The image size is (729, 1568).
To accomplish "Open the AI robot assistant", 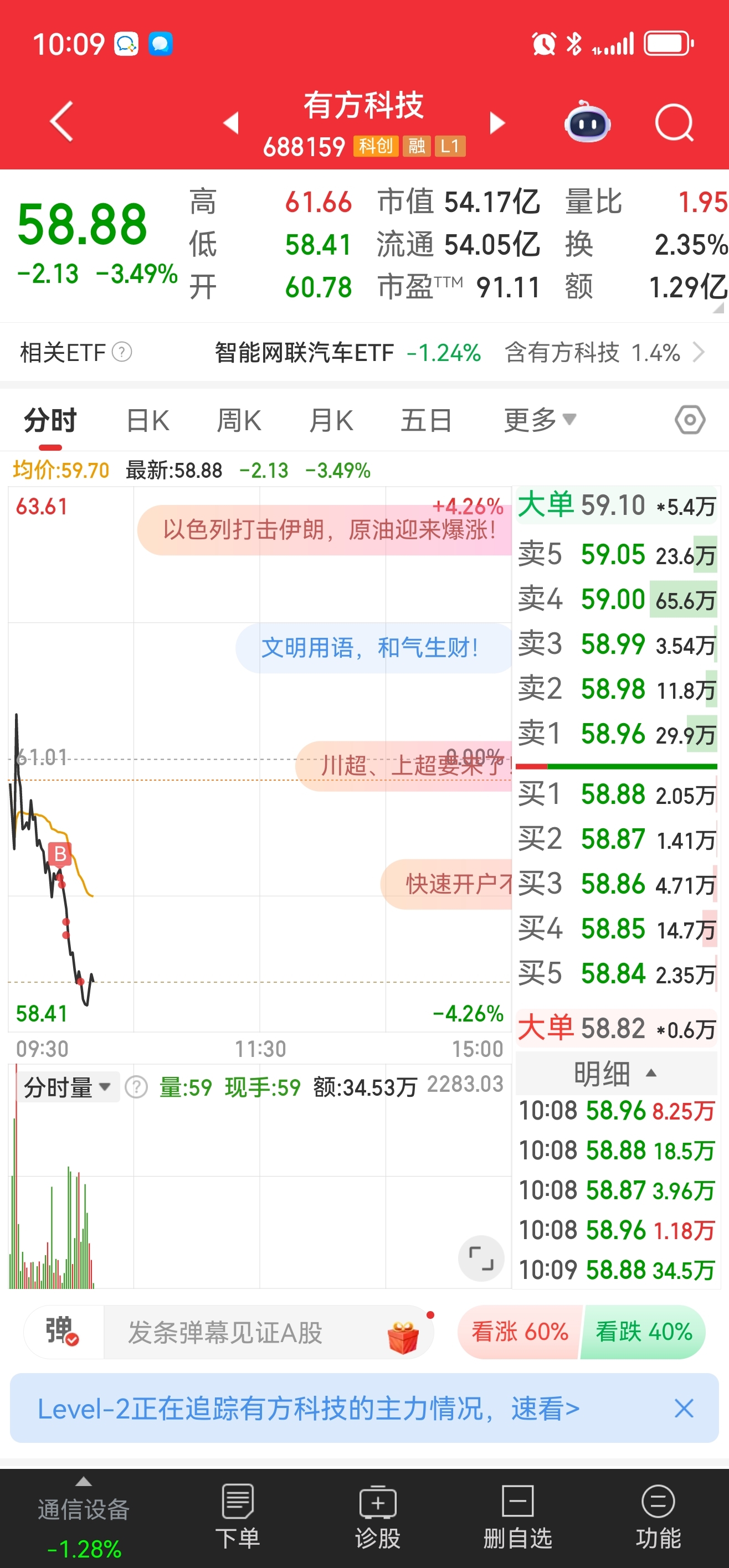I will (x=587, y=123).
